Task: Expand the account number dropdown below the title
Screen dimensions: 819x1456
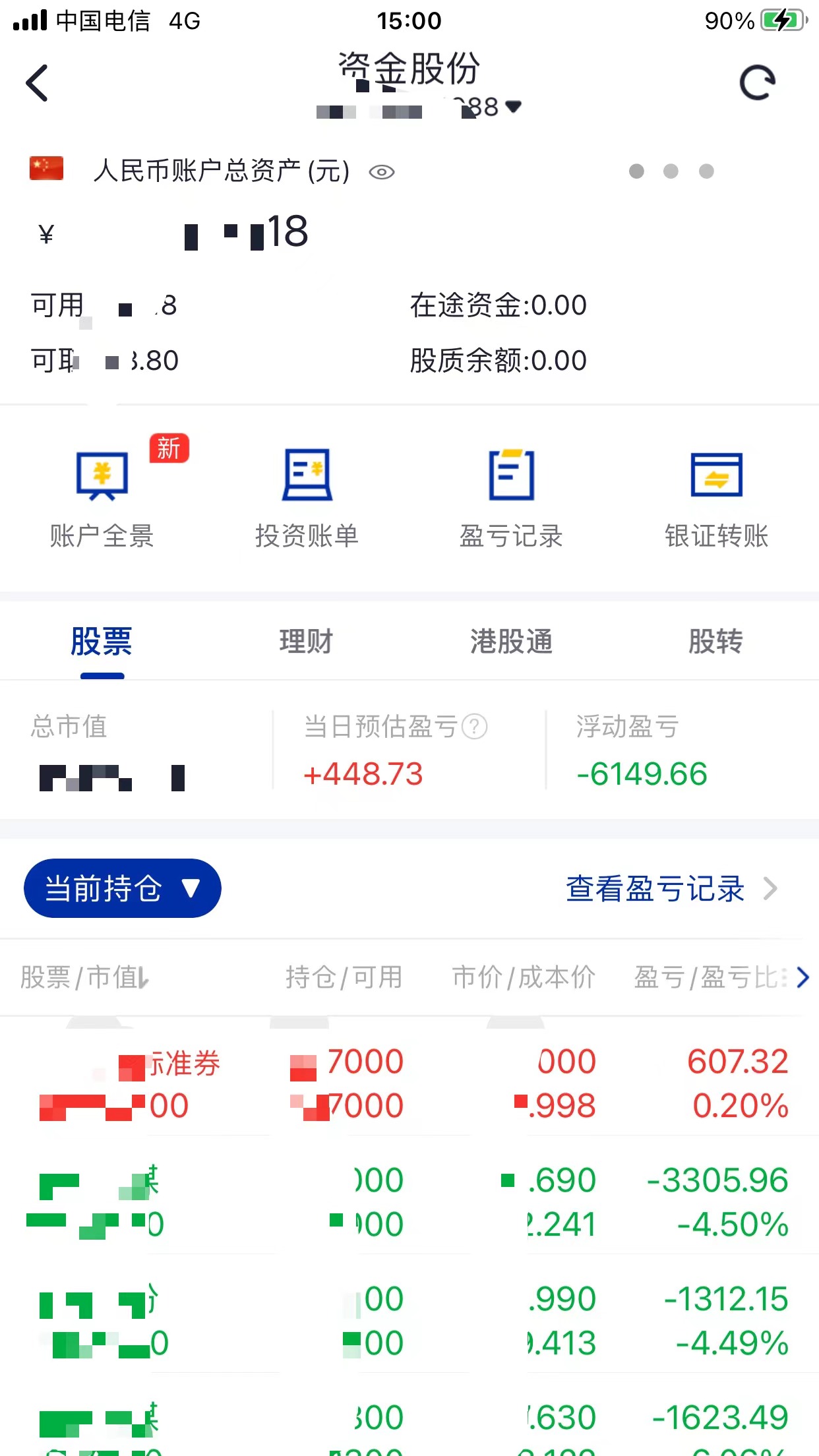Action: [514, 107]
